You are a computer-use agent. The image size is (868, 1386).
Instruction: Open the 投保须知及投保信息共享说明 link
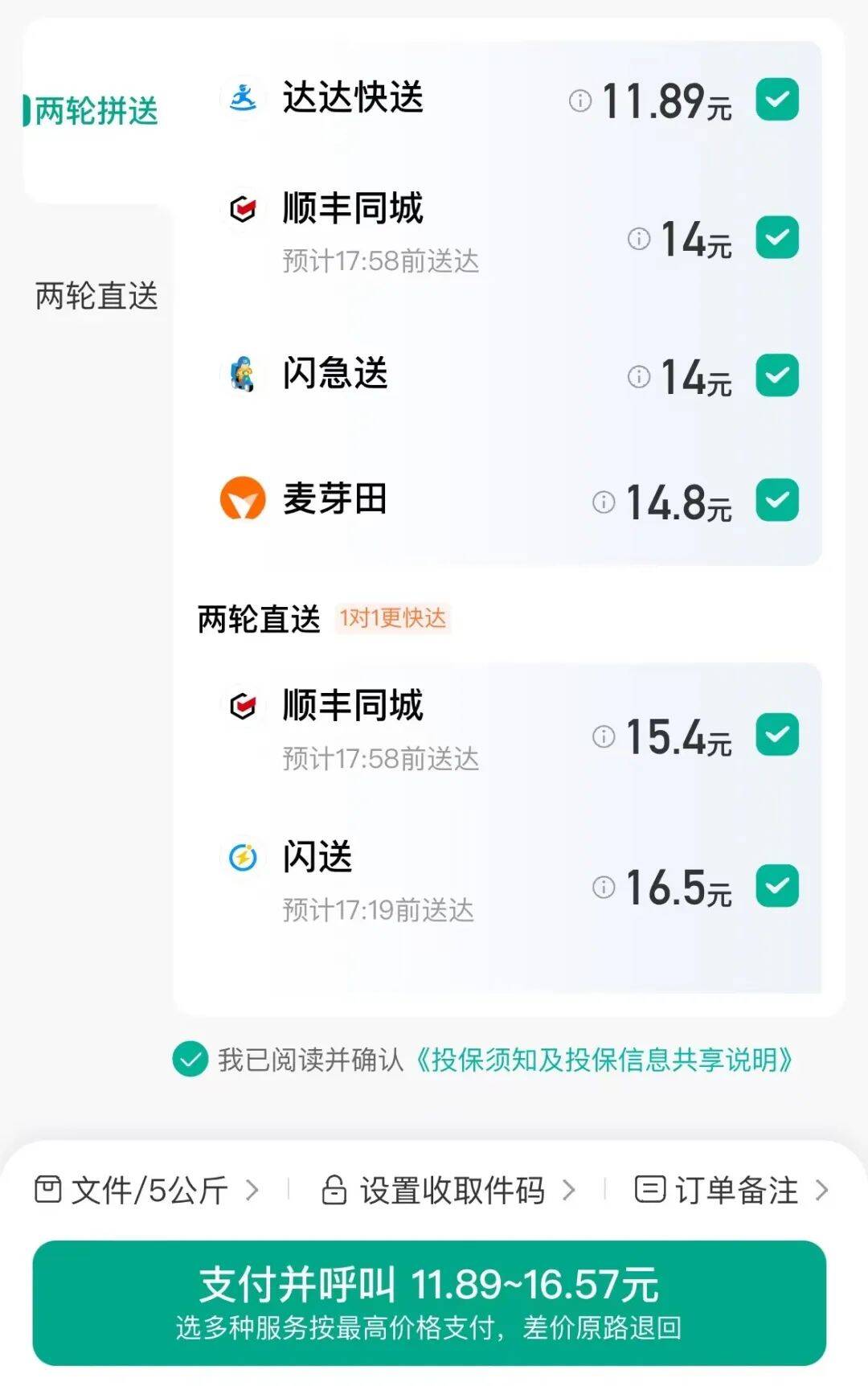pyautogui.click(x=604, y=1060)
